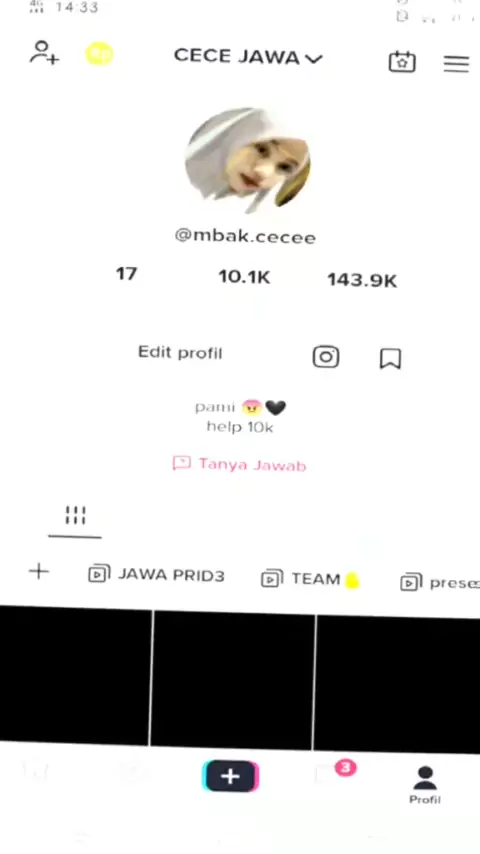View the 17 following list

(x=126, y=273)
